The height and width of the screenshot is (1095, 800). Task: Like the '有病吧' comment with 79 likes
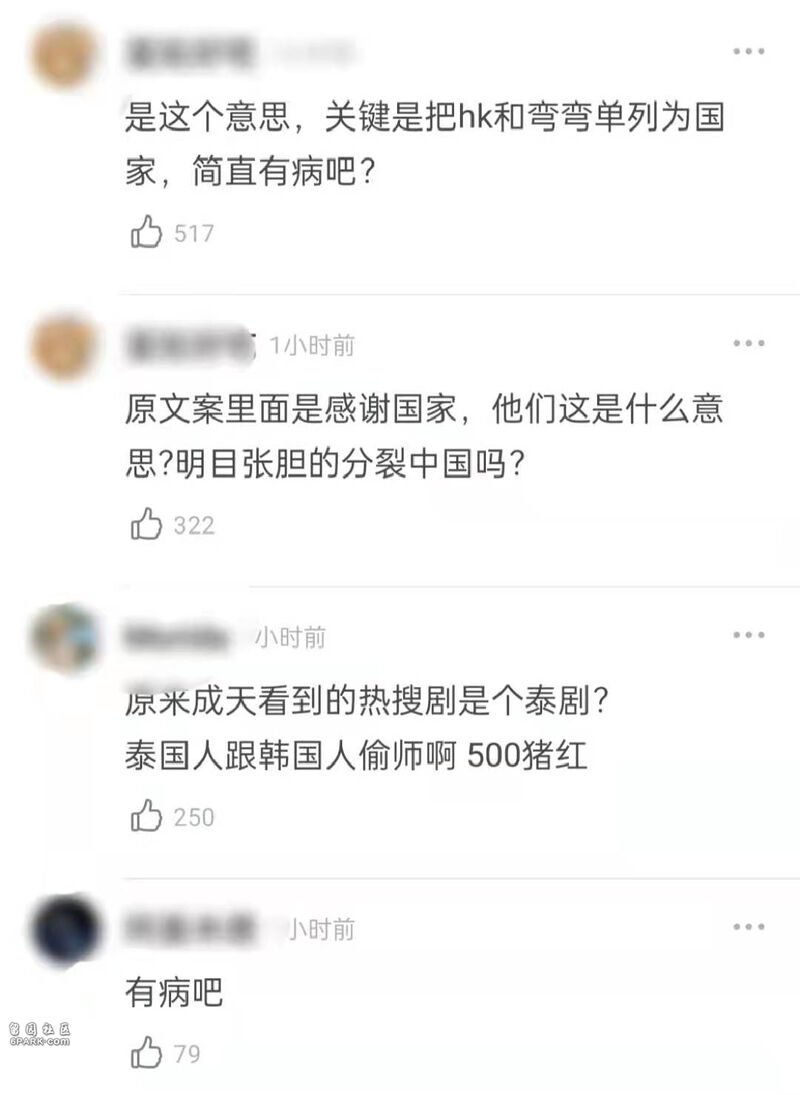(x=147, y=1052)
